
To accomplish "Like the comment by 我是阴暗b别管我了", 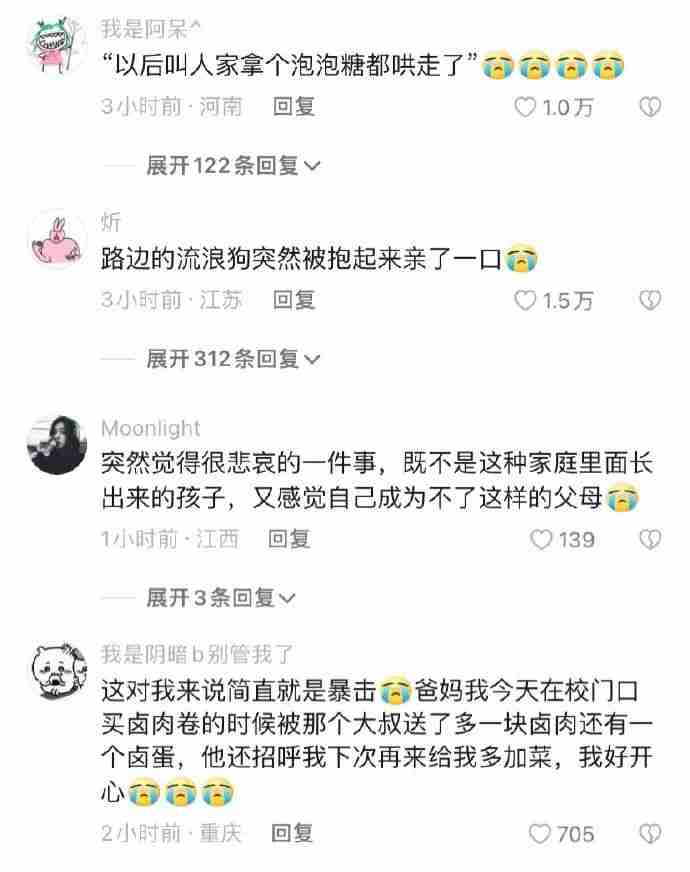I will (x=540, y=833).
